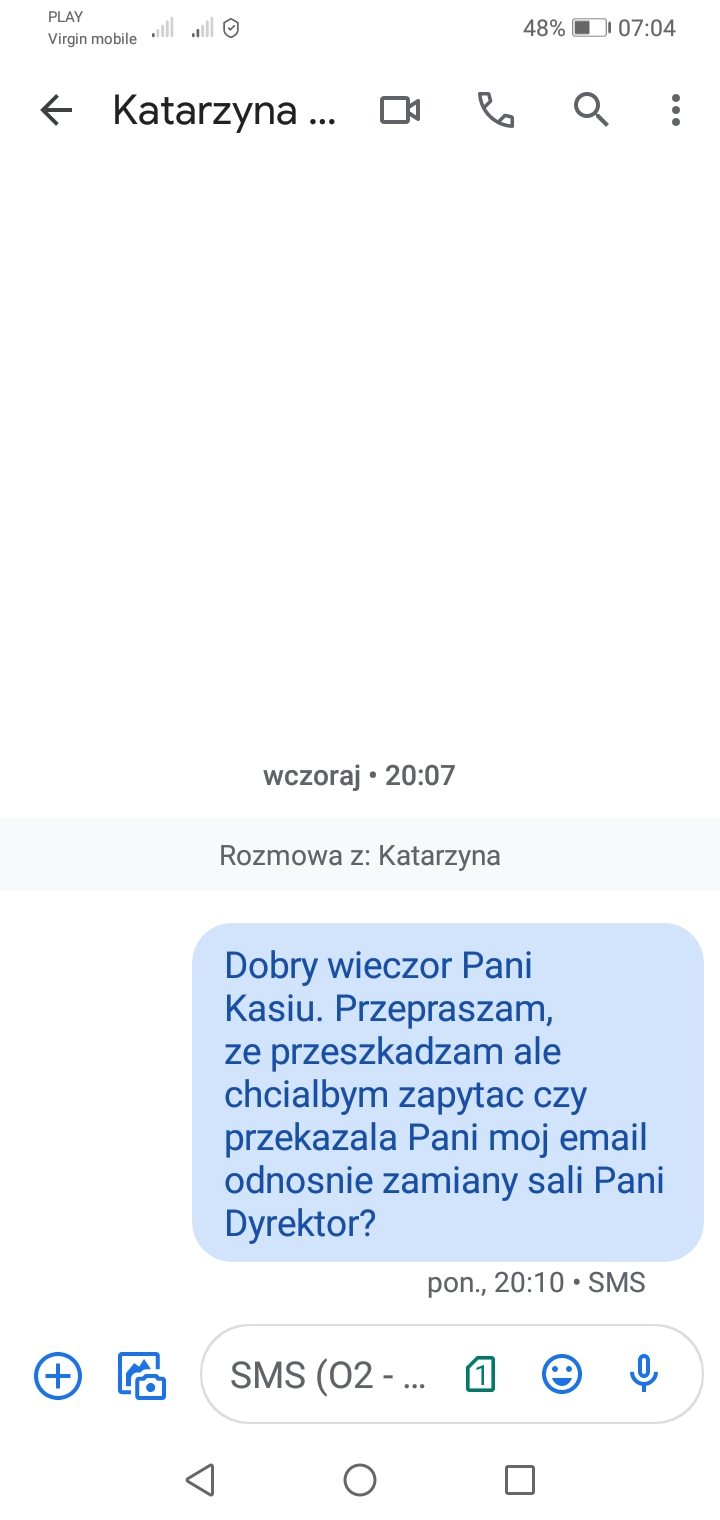Screen dimensions: 720x1520
Task: Search within this conversation
Action: point(591,110)
